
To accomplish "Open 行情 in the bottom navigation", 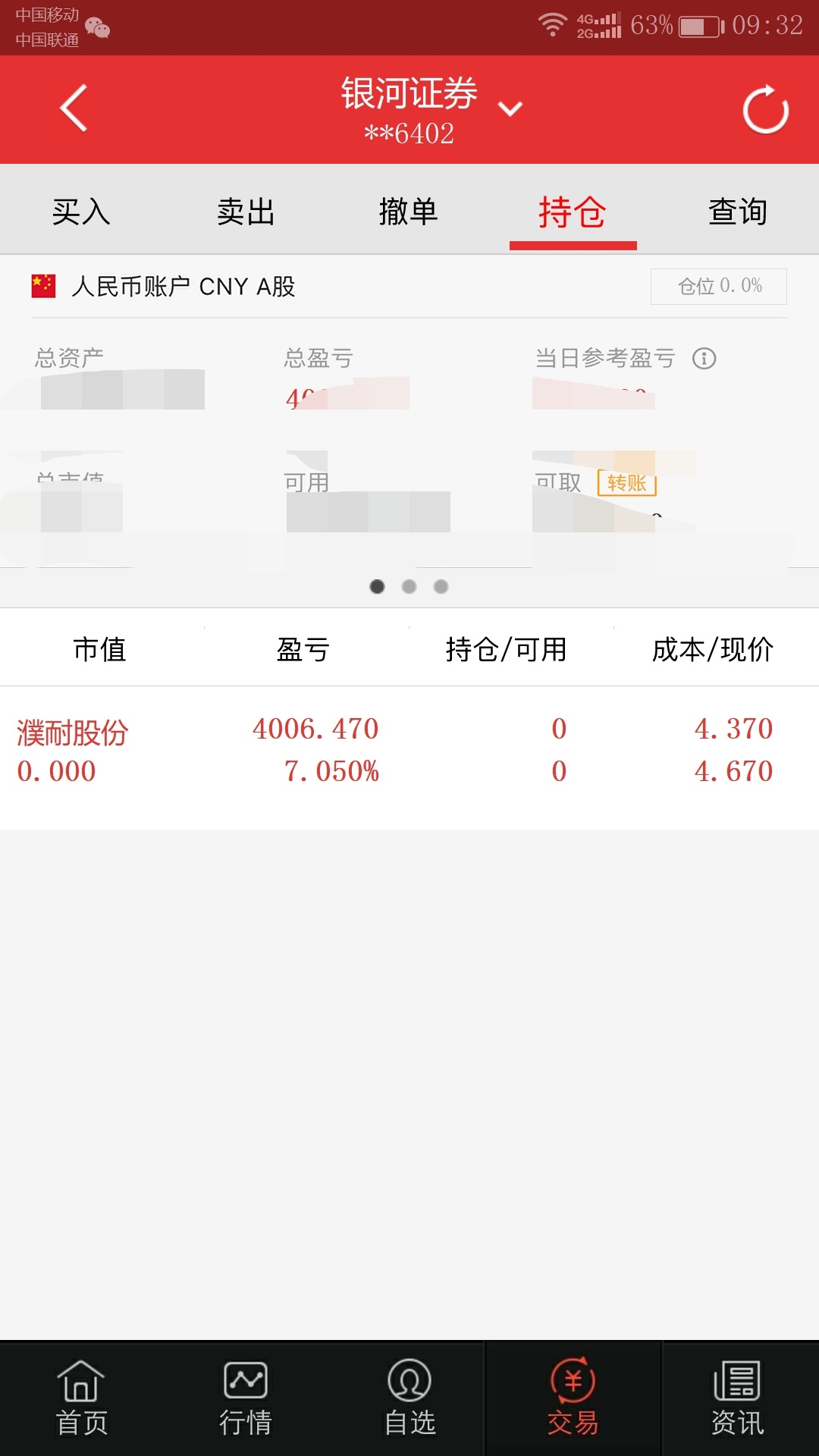I will 245,1398.
